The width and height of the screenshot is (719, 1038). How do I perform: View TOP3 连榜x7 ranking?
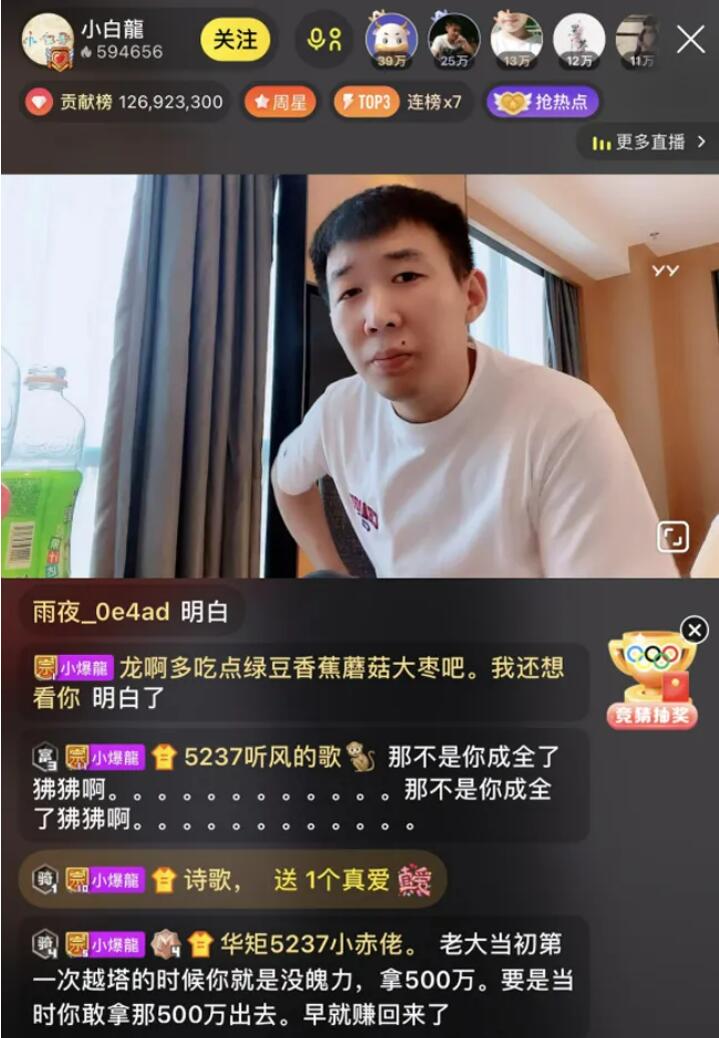tap(398, 102)
